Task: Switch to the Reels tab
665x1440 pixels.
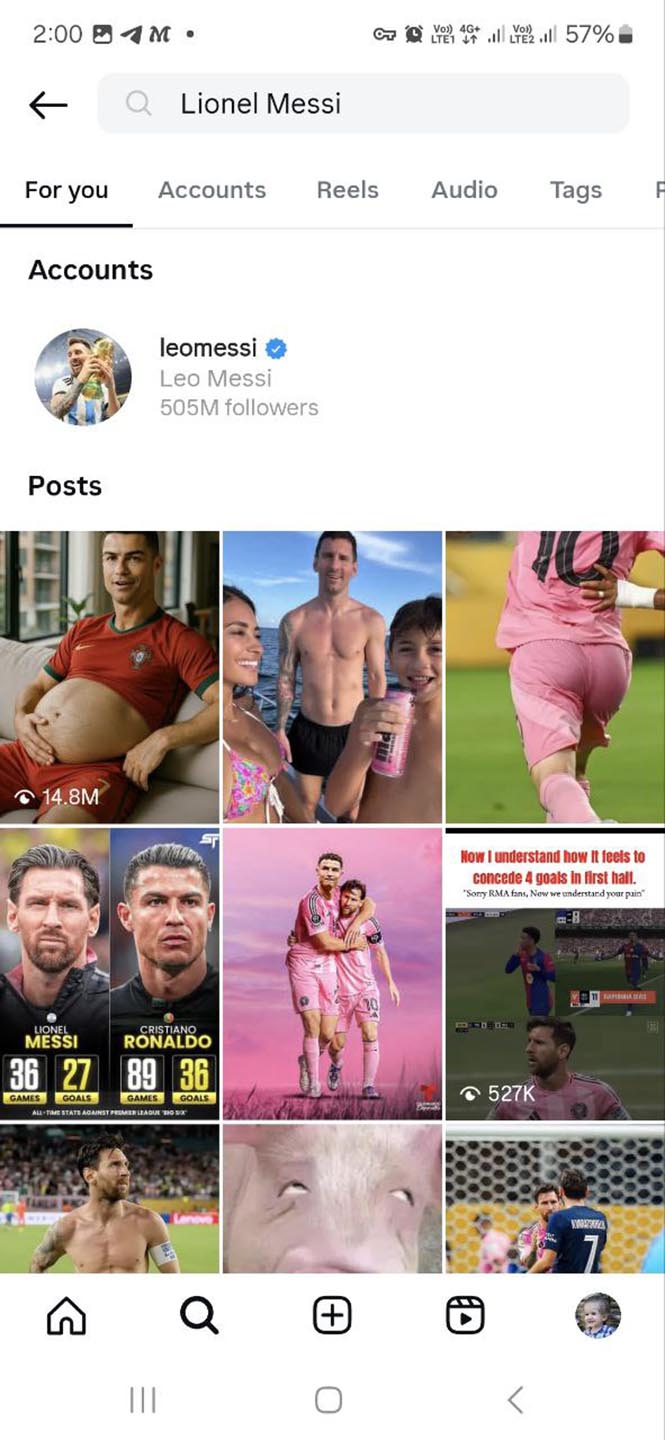Action: coord(347,190)
